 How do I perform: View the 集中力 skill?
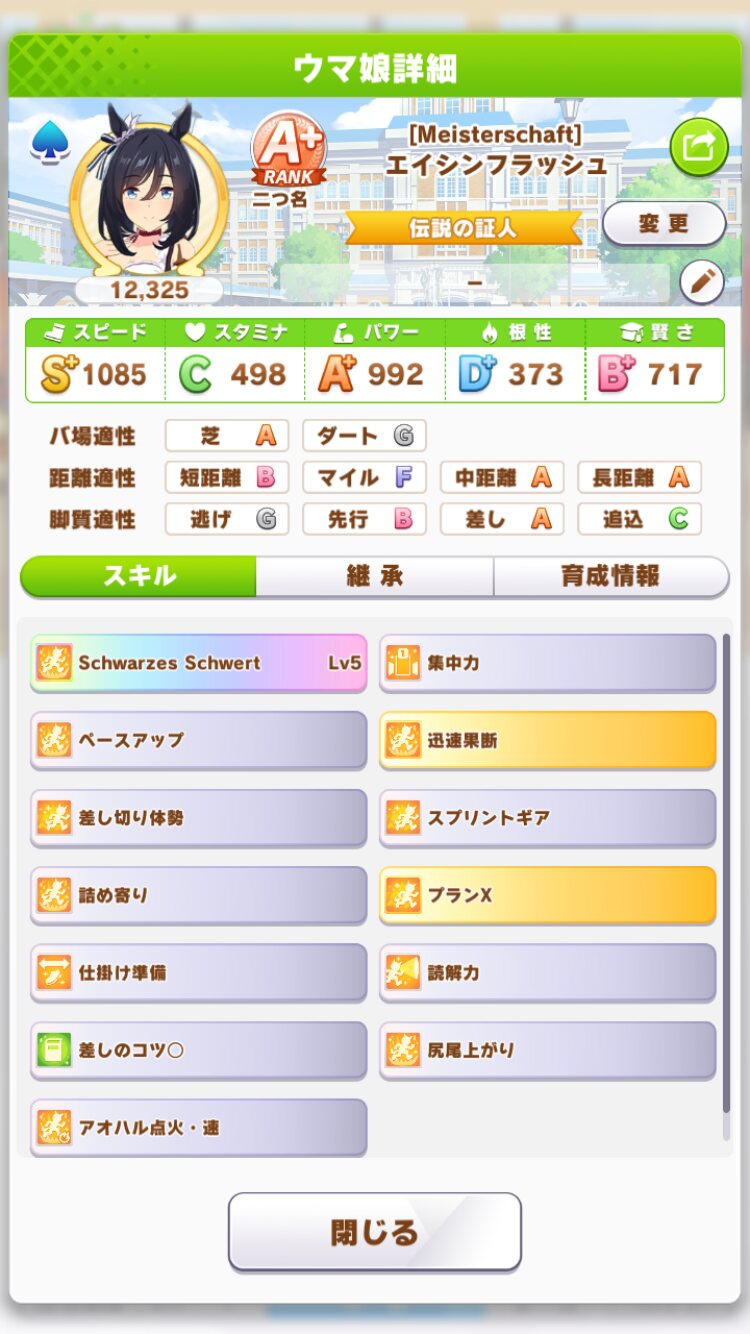[x=548, y=662]
